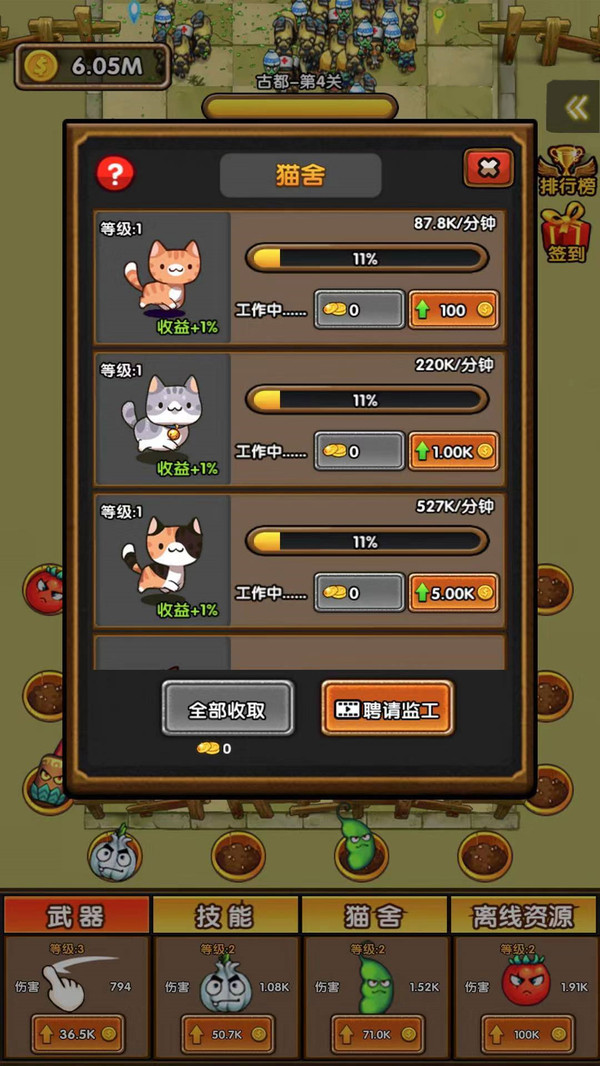Tap 全部收取 to collect all

pyautogui.click(x=228, y=710)
